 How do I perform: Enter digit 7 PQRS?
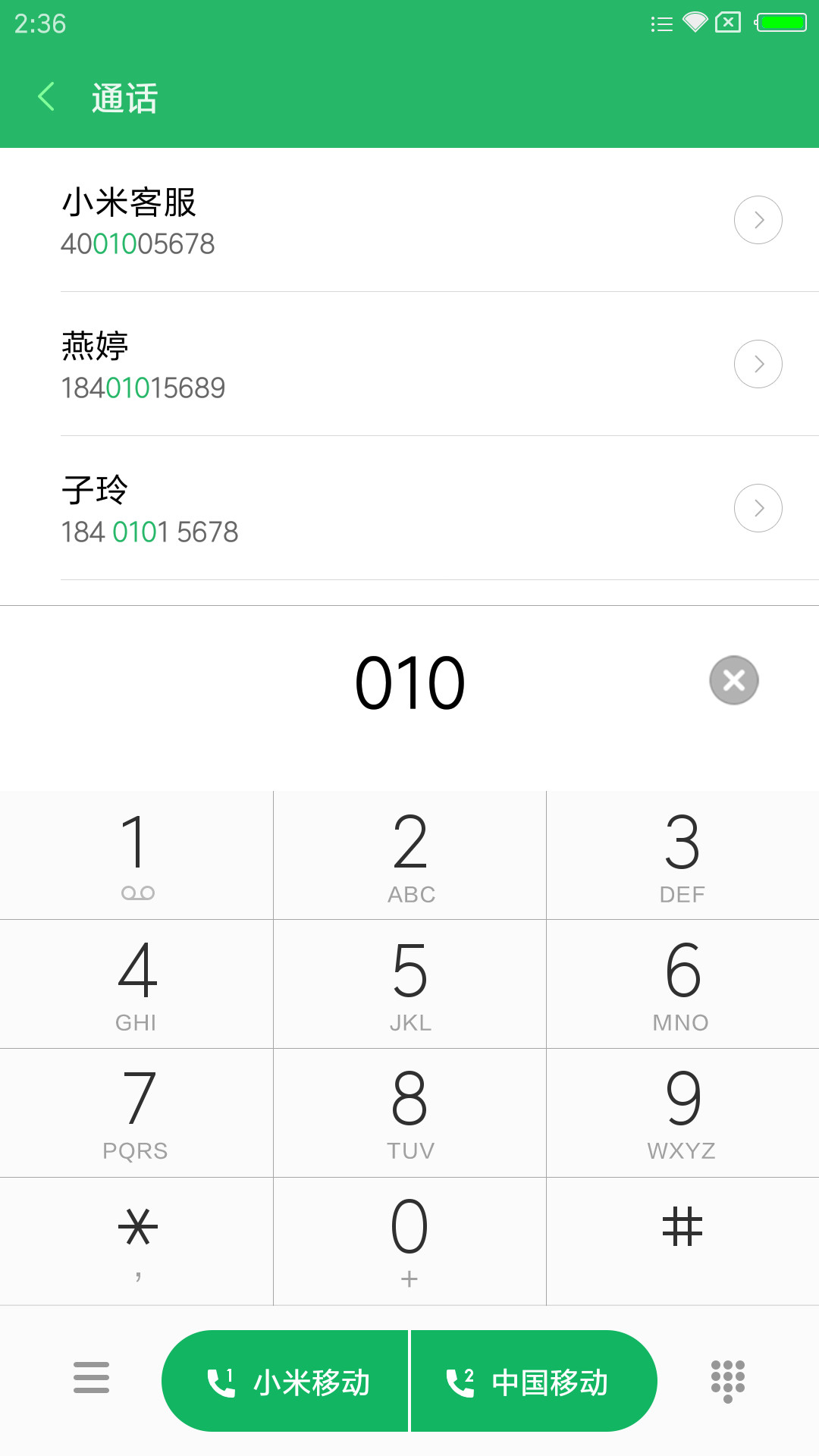tap(136, 1113)
